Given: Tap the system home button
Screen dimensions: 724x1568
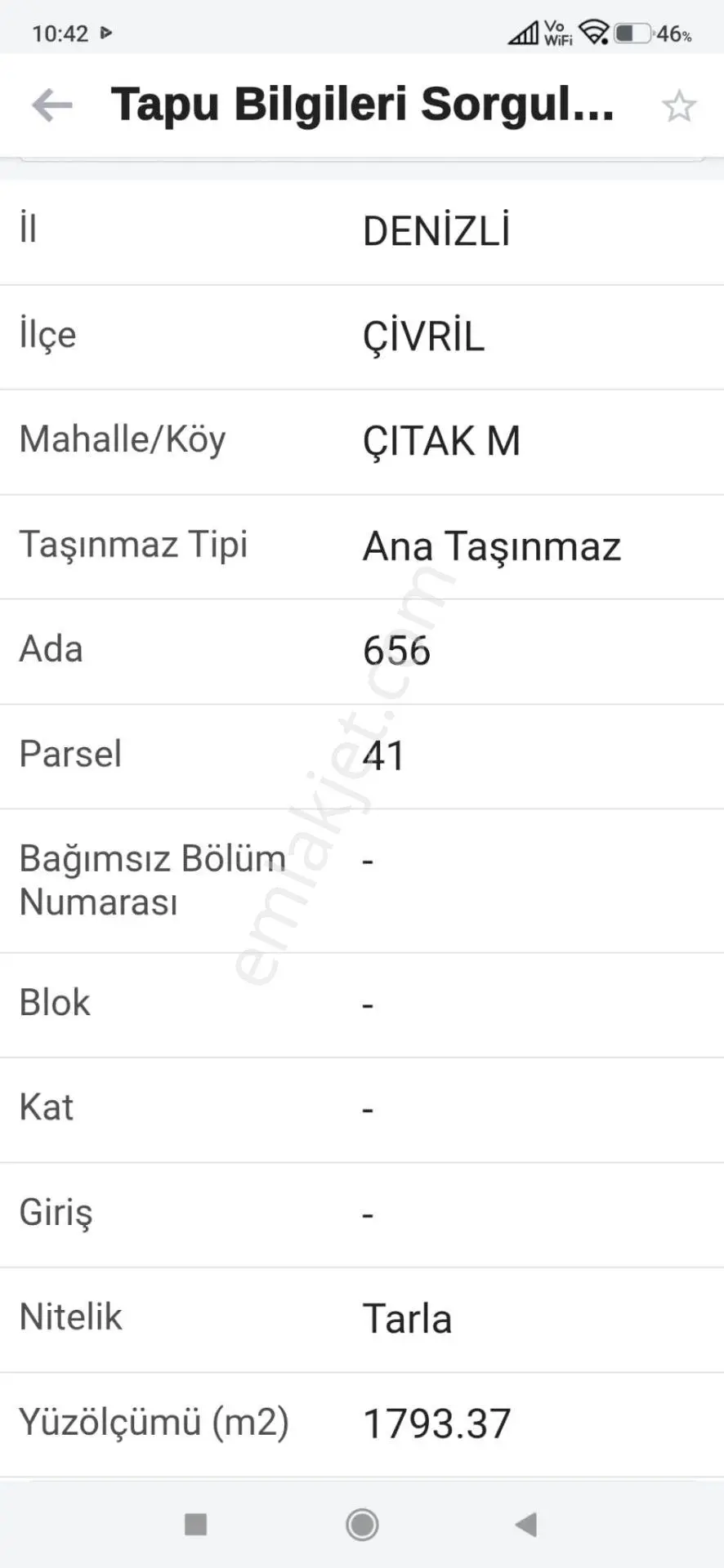Looking at the screenshot, I should click(362, 1524).
